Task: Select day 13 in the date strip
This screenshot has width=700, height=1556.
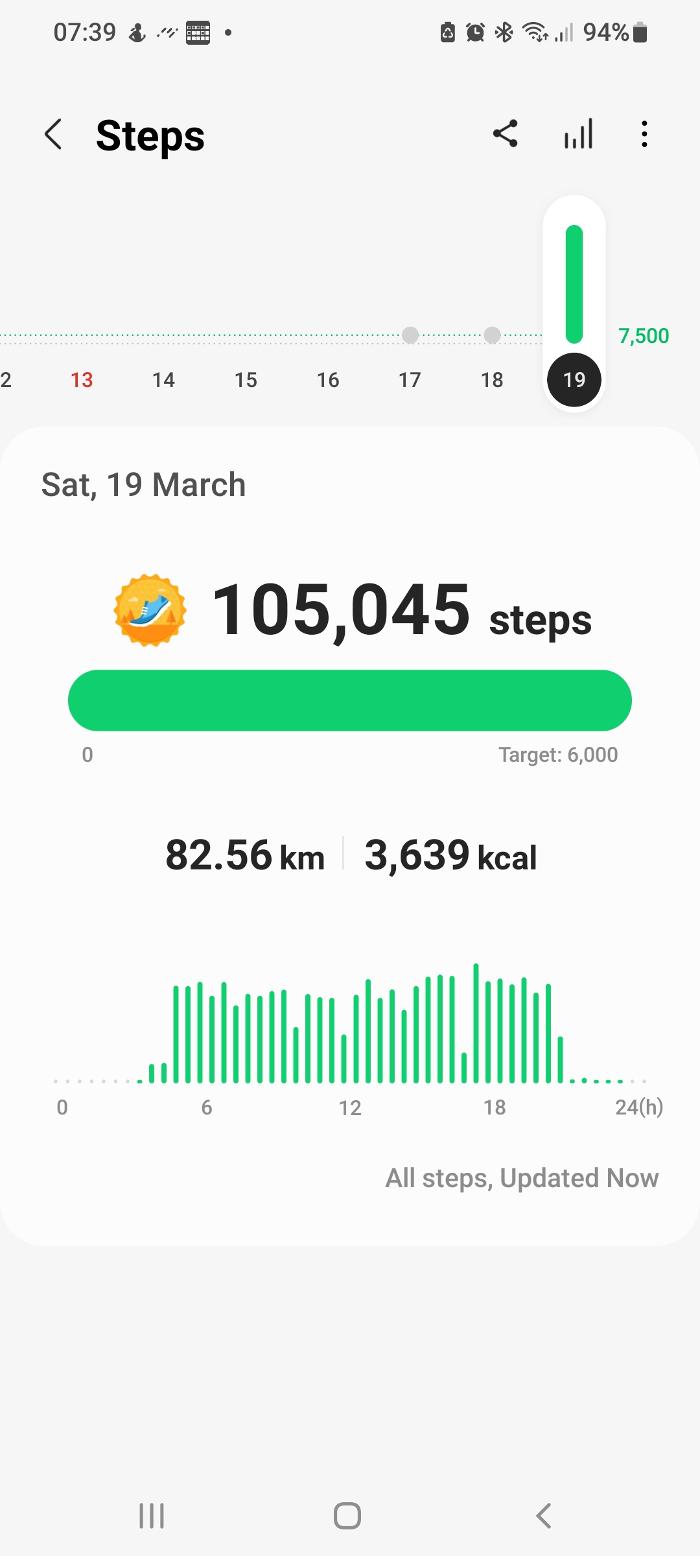Action: pos(82,380)
